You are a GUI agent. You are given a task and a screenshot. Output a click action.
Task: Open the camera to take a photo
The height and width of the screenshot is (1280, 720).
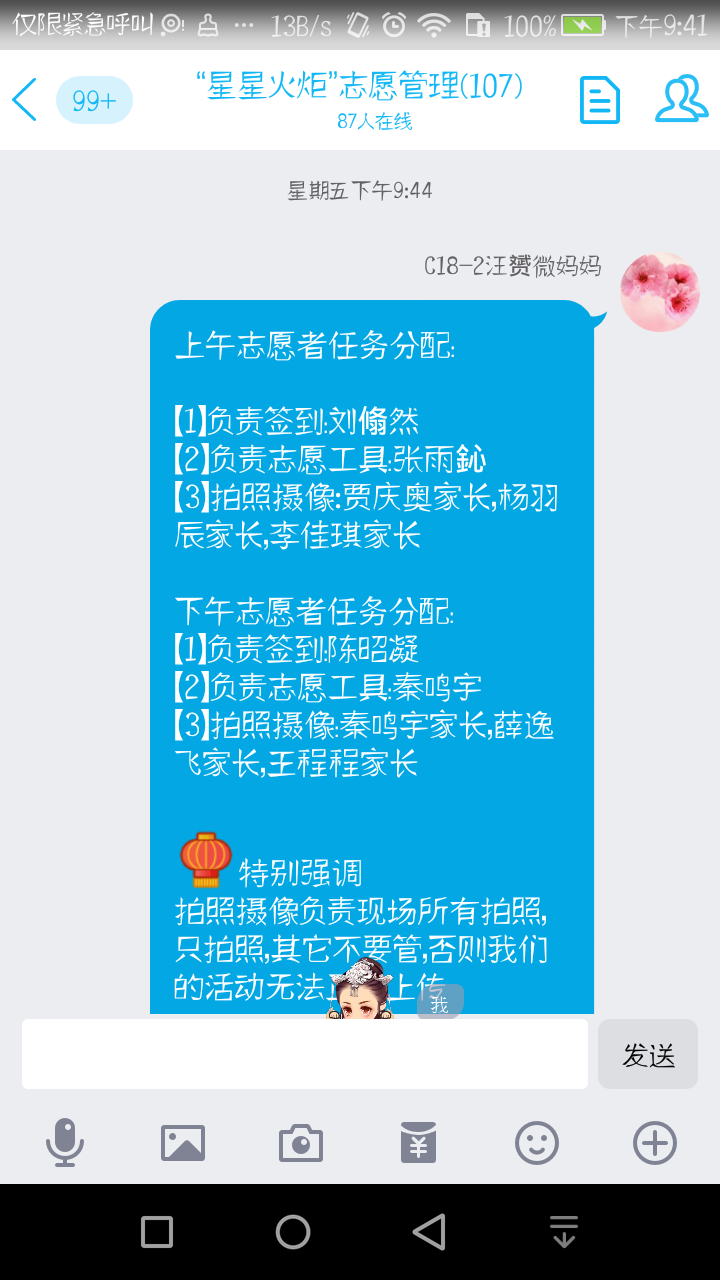tap(301, 1142)
